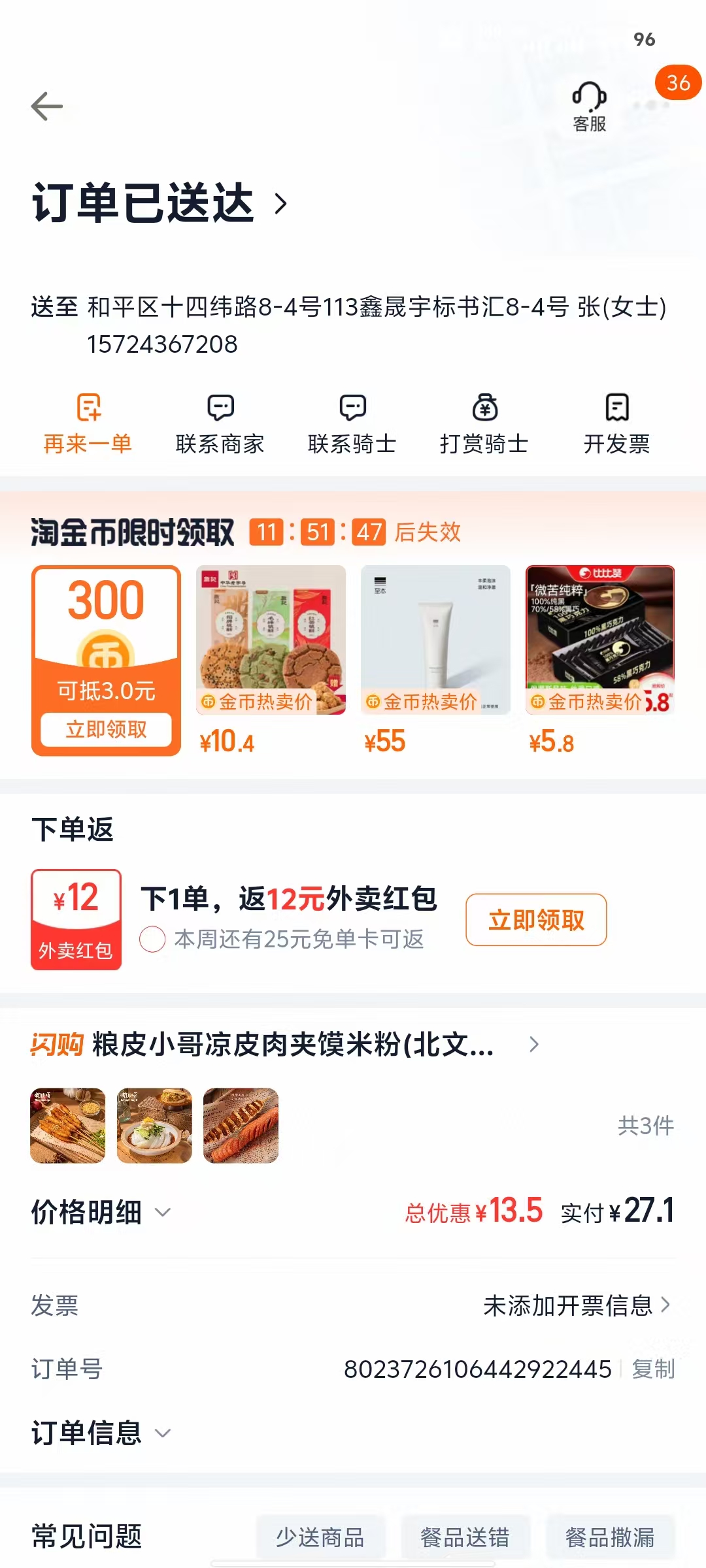Report 餐品送错 wrong item delivered

(465, 1537)
